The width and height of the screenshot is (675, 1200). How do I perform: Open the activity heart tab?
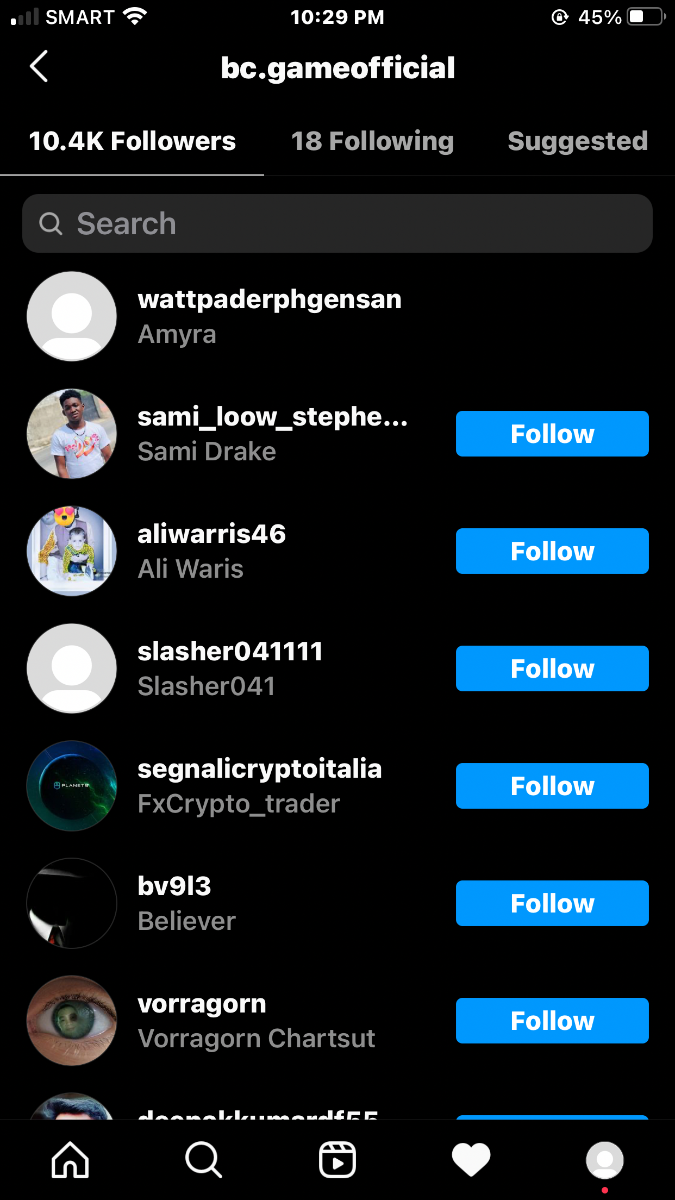[471, 1160]
